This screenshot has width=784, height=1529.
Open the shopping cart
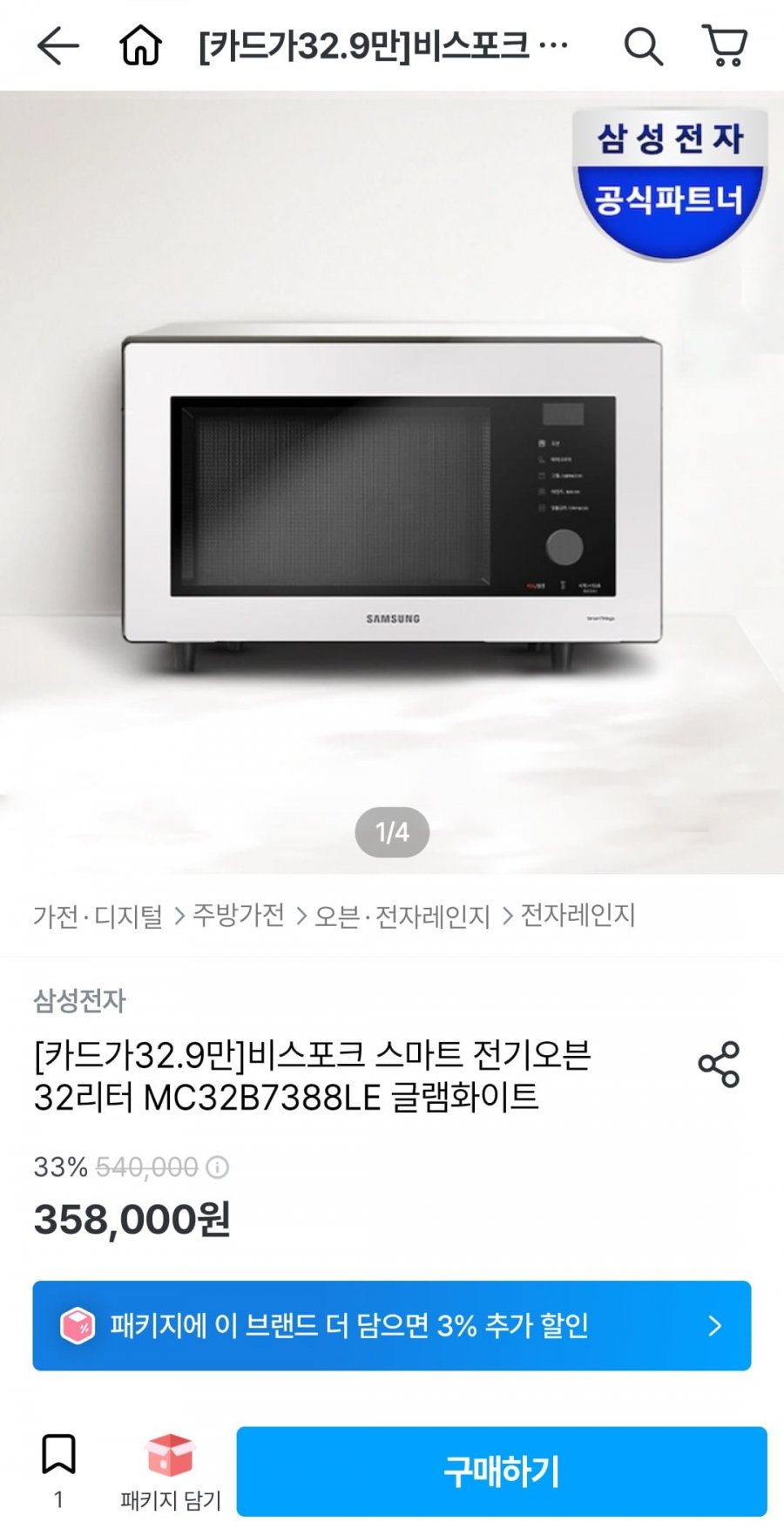(x=725, y=45)
